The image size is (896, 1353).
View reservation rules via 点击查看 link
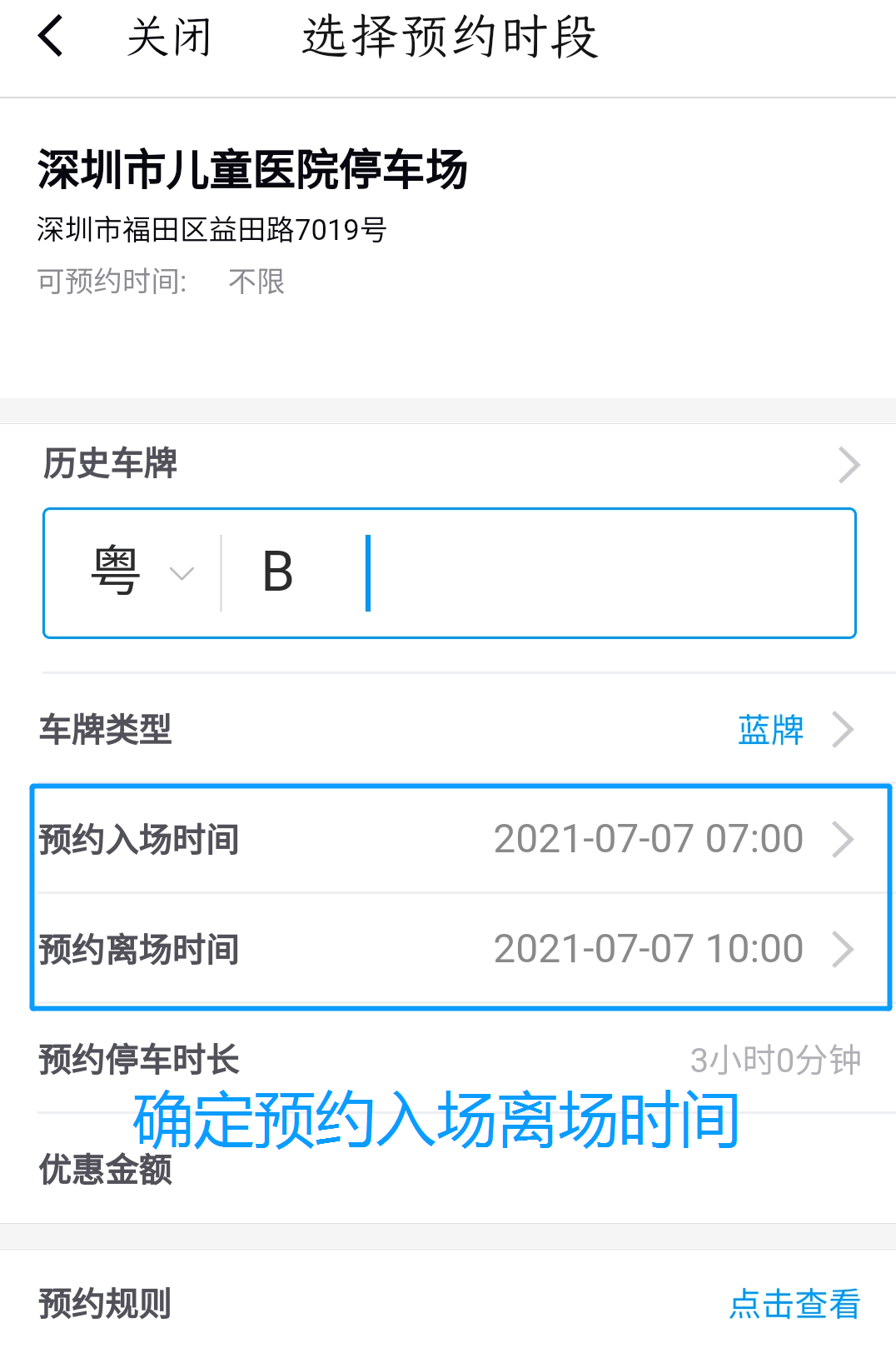[797, 1303]
